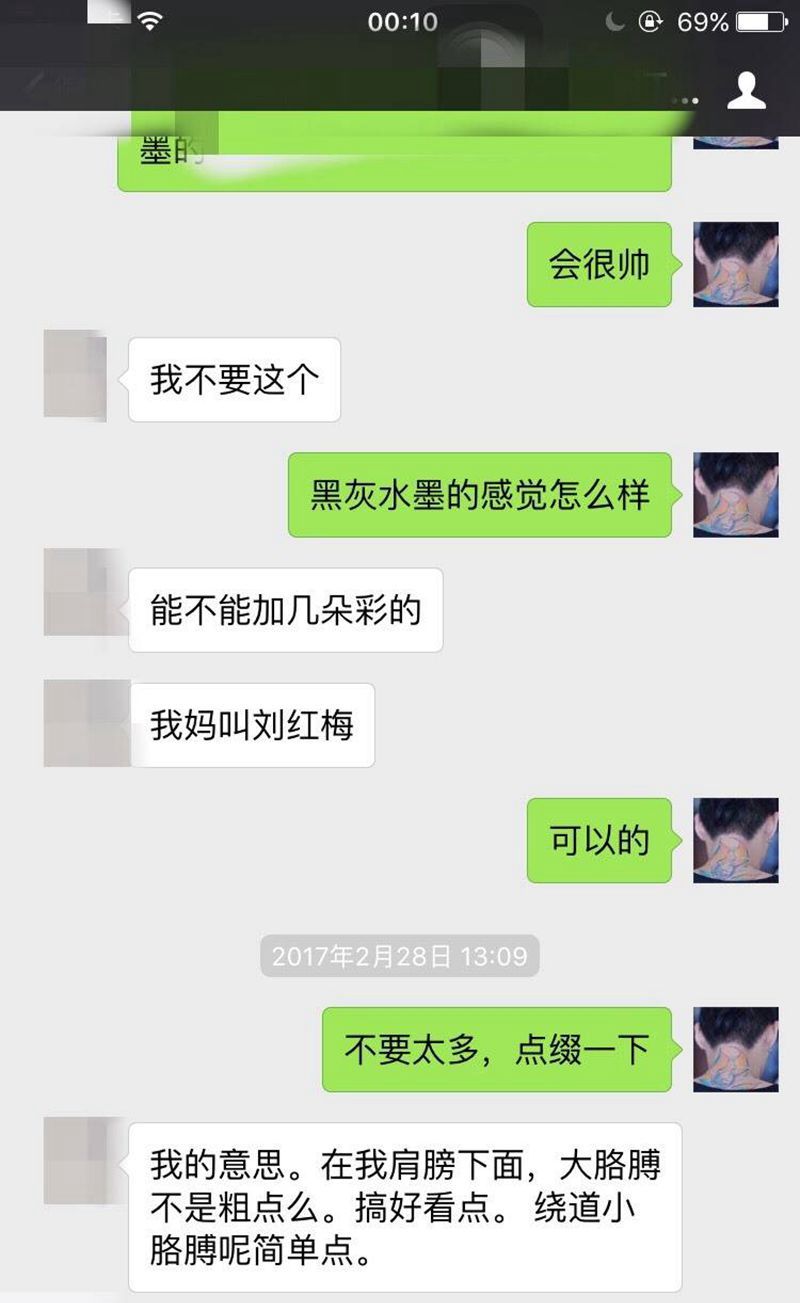This screenshot has height=1303, width=800.
Task: View profile from avatar beside "不要太多，点缀一下"
Action: click(735, 1049)
